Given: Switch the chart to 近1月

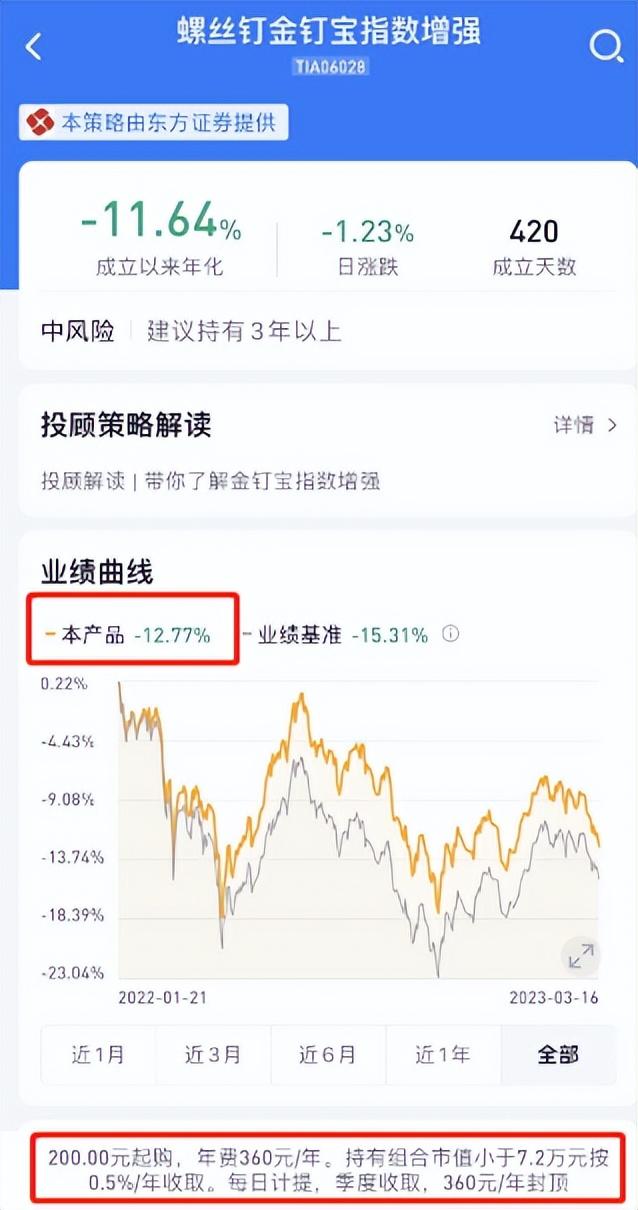Looking at the screenshot, I should pos(98,1054).
